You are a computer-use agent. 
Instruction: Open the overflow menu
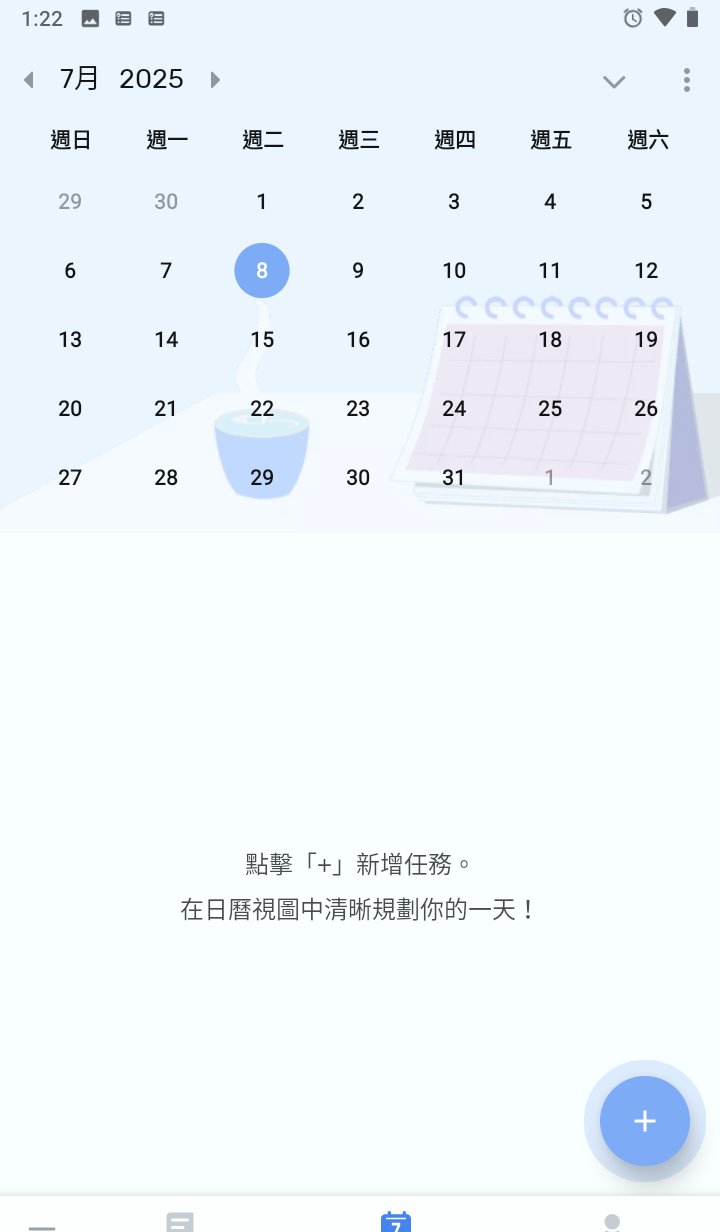point(686,80)
